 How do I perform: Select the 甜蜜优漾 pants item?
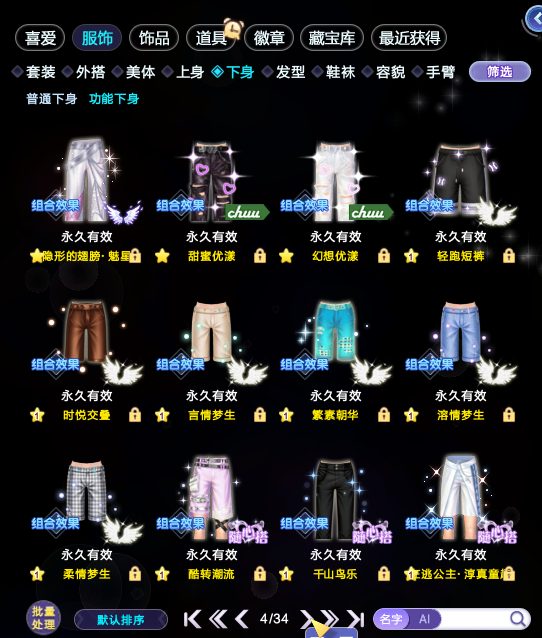211,182
